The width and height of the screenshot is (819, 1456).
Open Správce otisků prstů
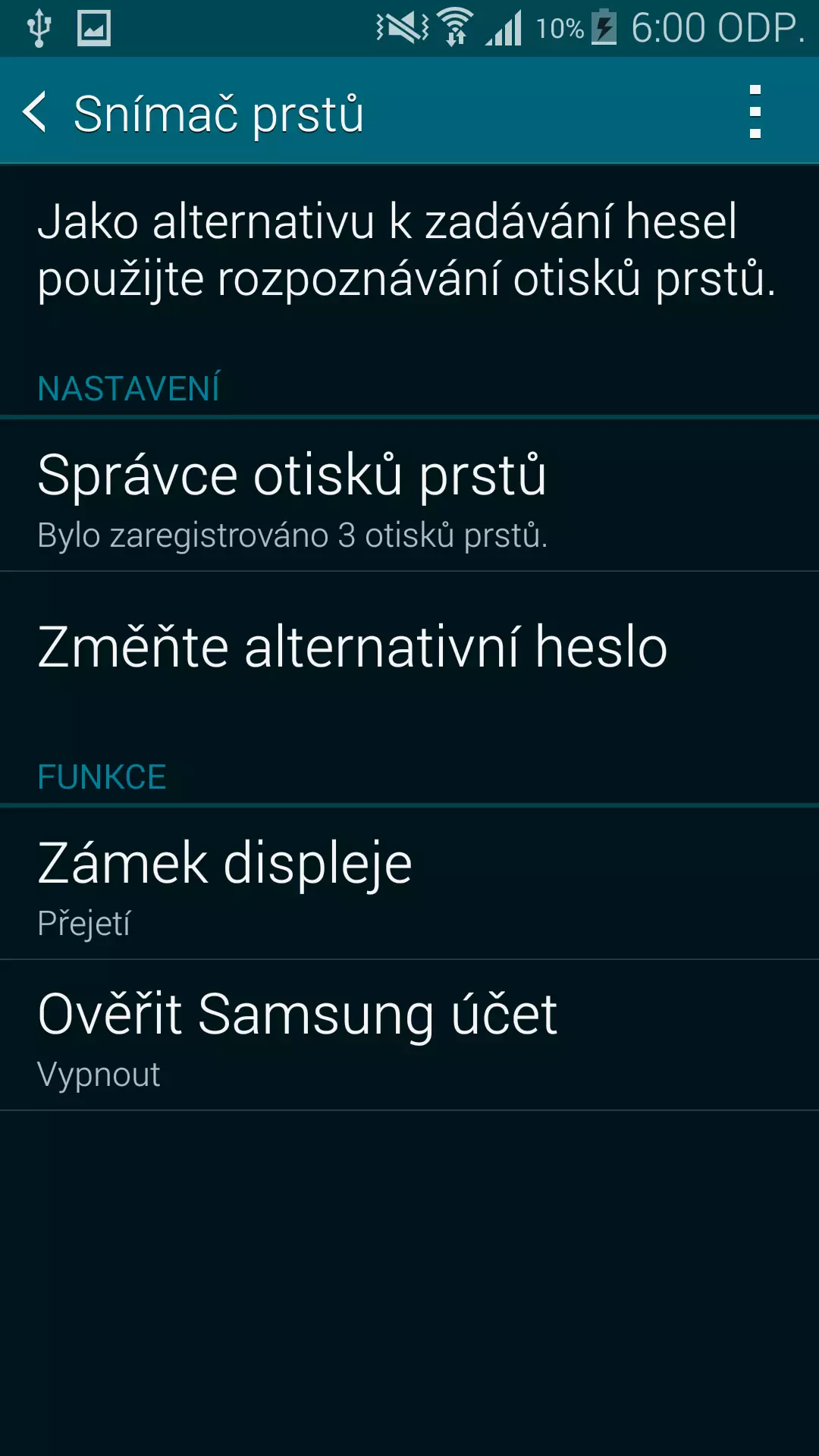click(x=409, y=497)
